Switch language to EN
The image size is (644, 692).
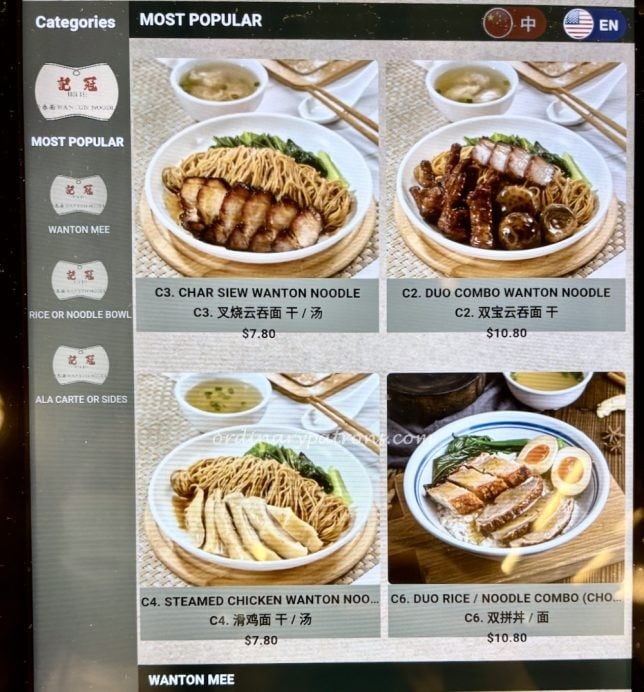[x=594, y=24]
